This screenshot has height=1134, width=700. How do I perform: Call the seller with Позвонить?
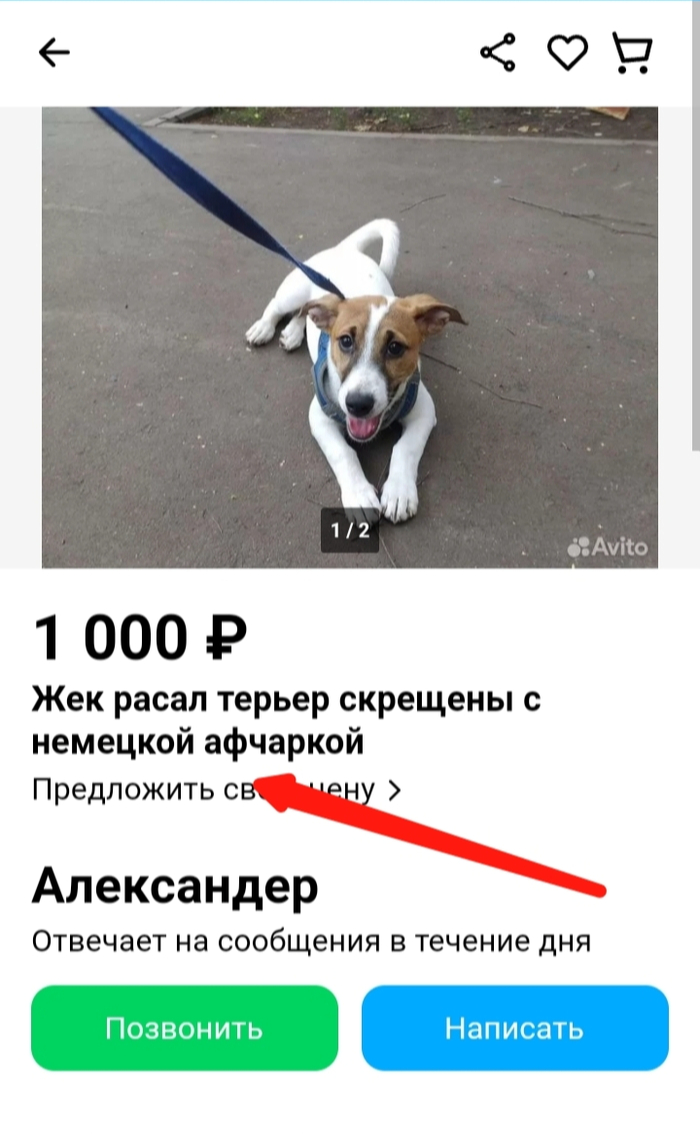(184, 1028)
